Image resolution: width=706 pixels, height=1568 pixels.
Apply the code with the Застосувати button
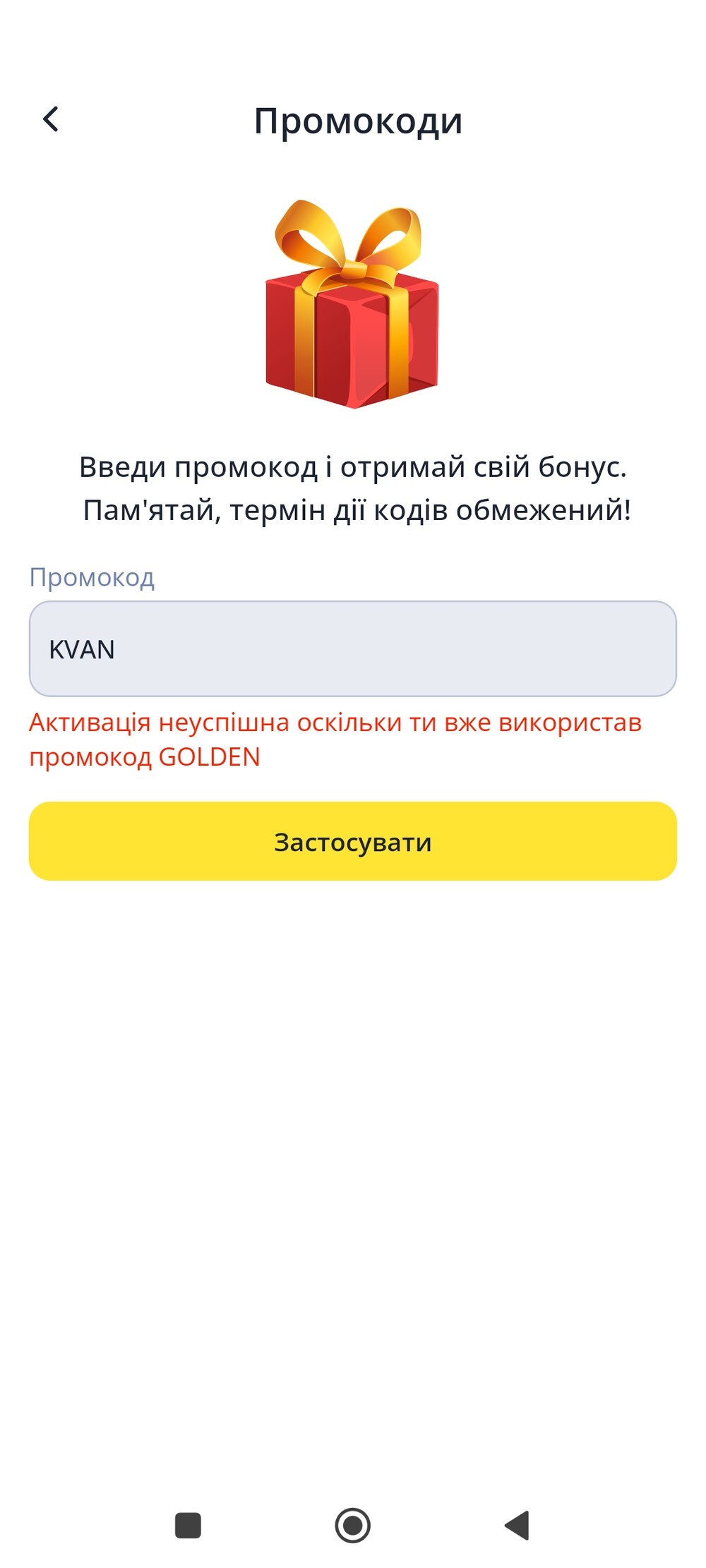353,841
